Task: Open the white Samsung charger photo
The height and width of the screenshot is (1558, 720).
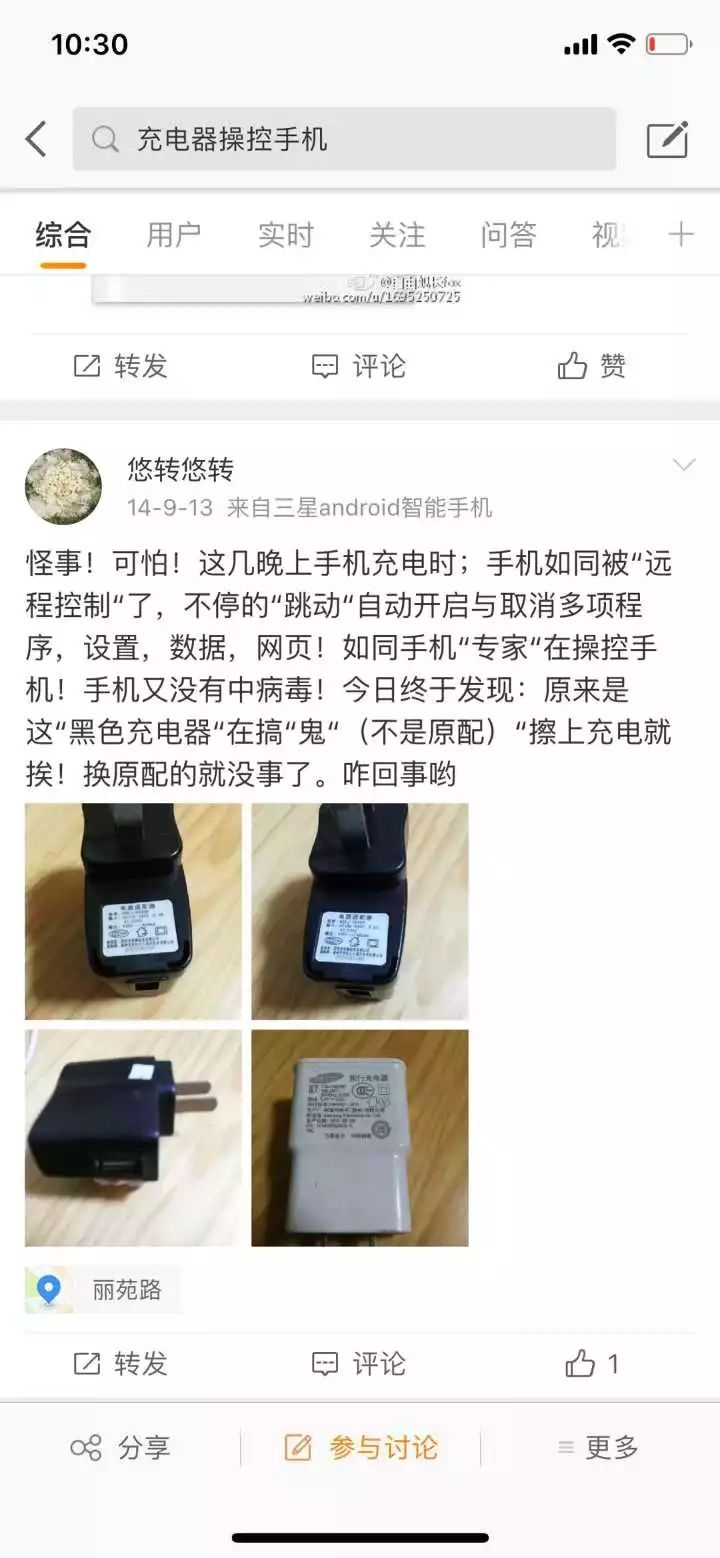Action: click(360, 1138)
